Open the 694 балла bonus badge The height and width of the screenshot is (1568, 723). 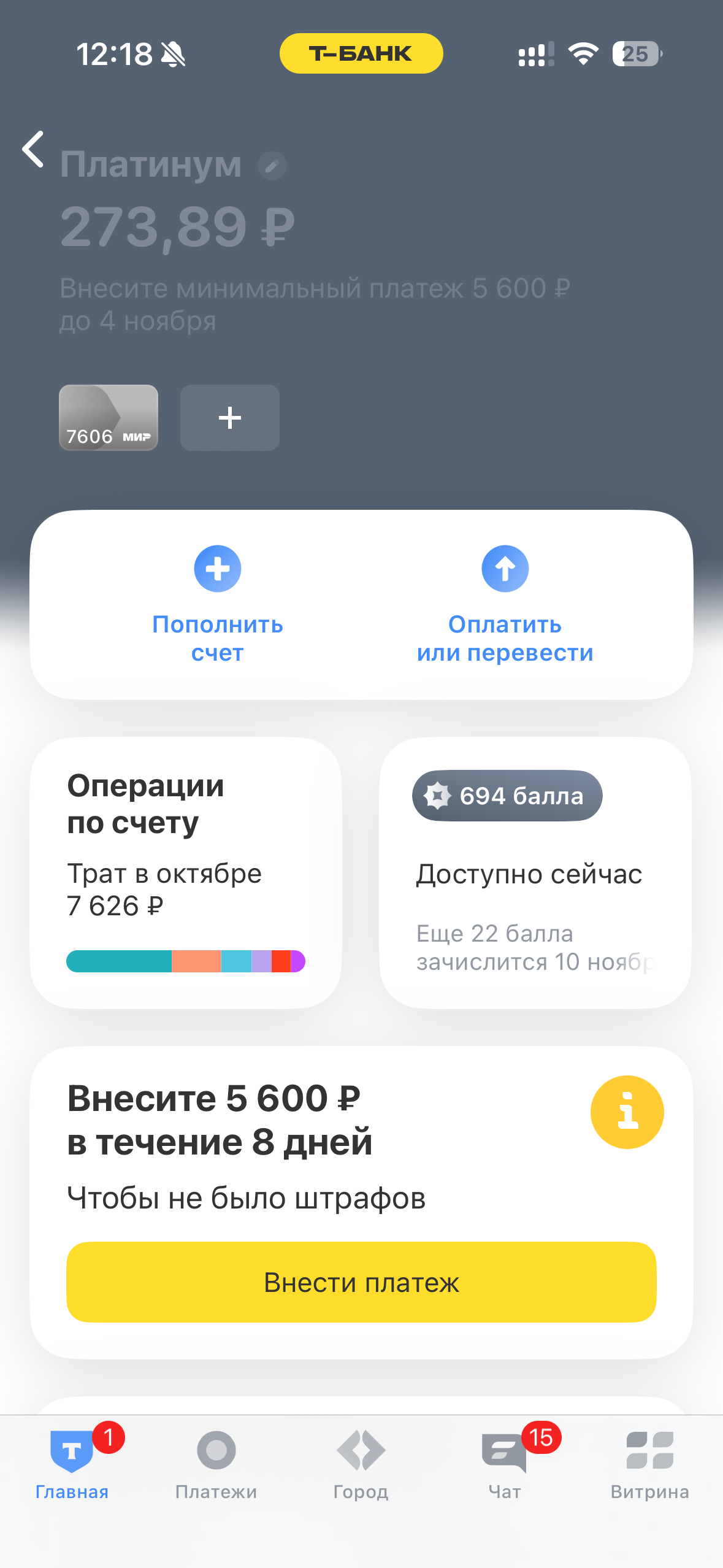tap(508, 796)
